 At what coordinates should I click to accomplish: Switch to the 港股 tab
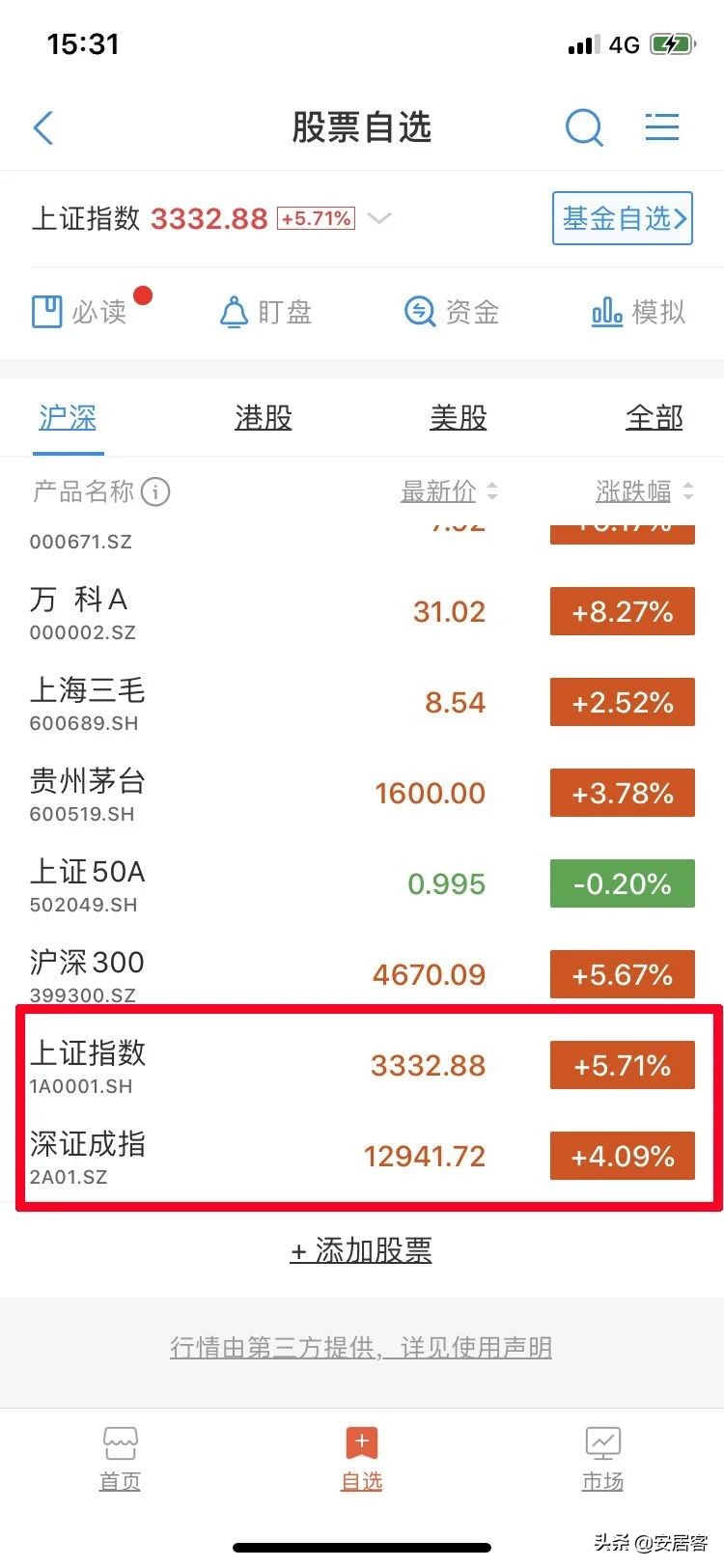[x=262, y=417]
